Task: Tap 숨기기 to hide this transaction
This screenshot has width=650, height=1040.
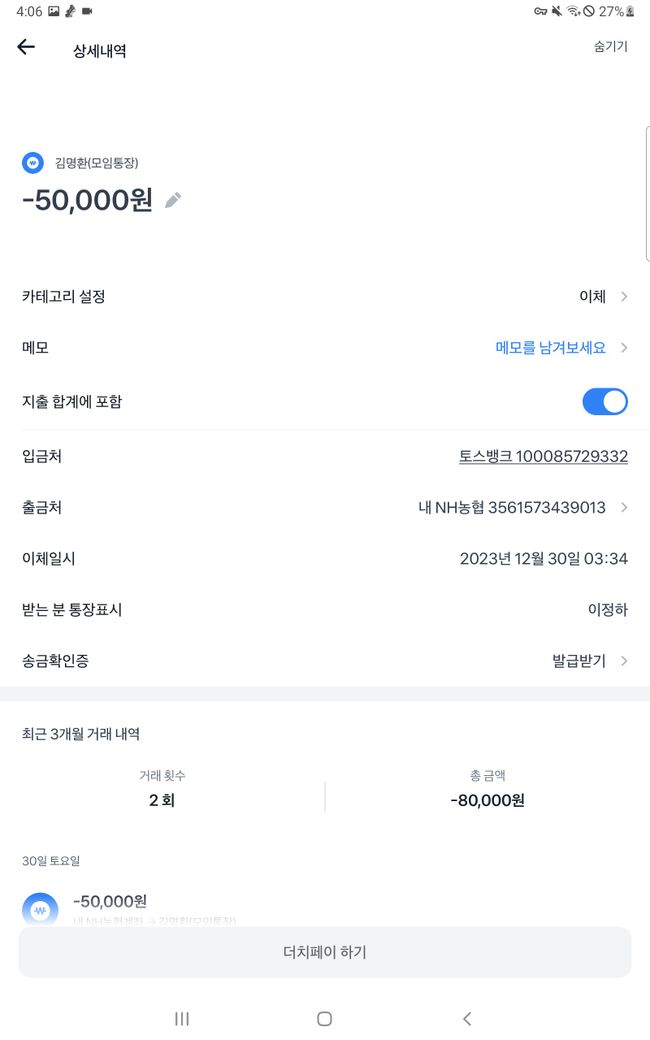Action: pyautogui.click(x=610, y=47)
